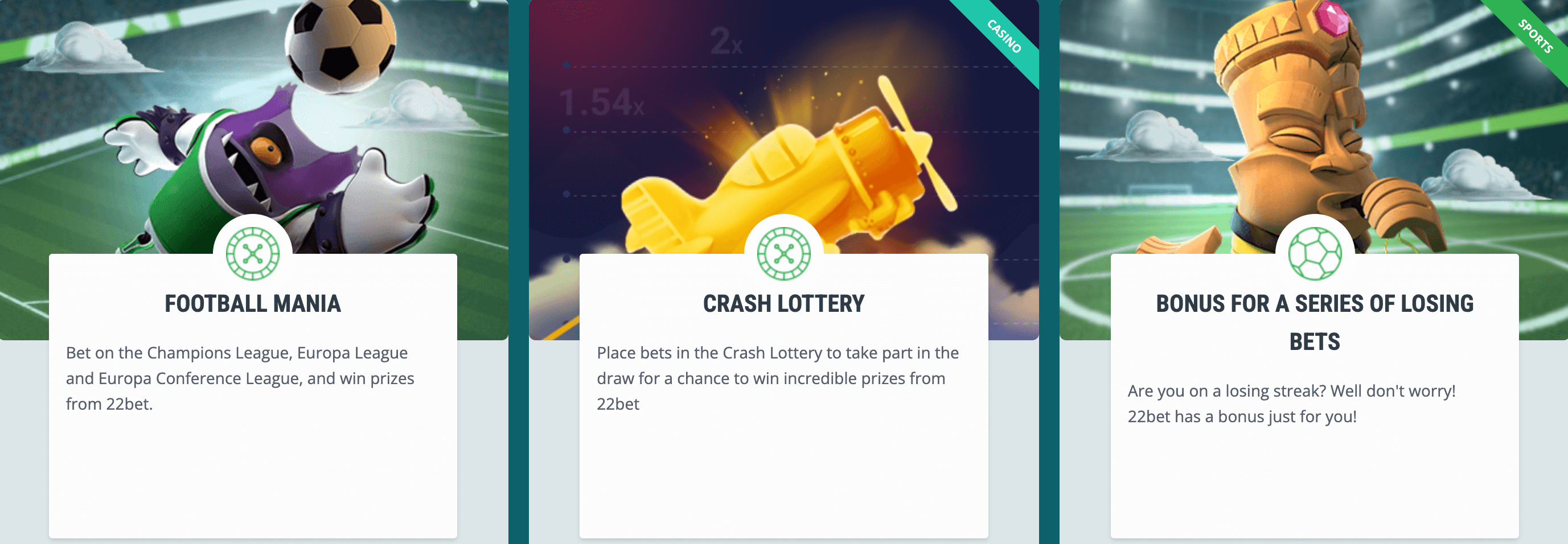Open the Football Mania promotion card
This screenshot has height=544, width=1568.
click(x=253, y=304)
